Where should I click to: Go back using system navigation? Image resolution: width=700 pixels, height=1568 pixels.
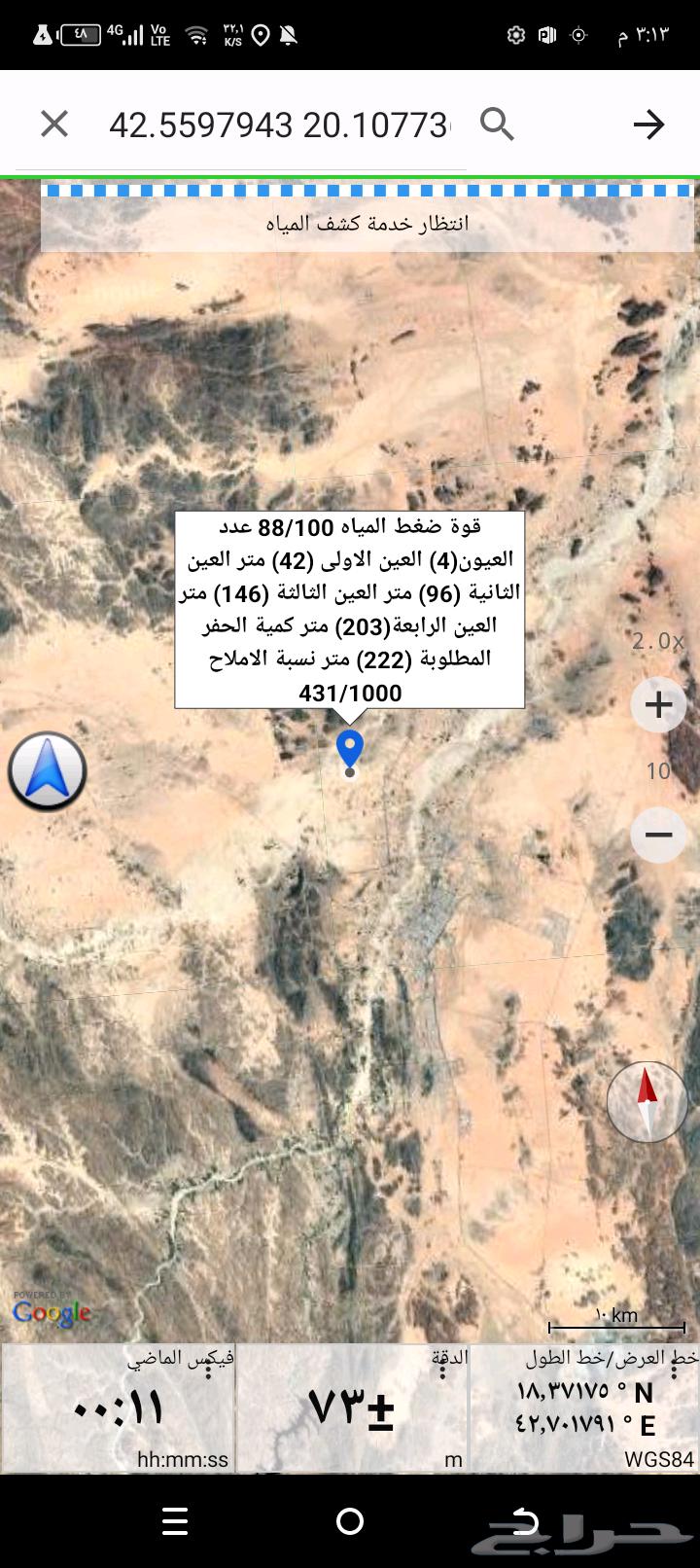(525, 1521)
